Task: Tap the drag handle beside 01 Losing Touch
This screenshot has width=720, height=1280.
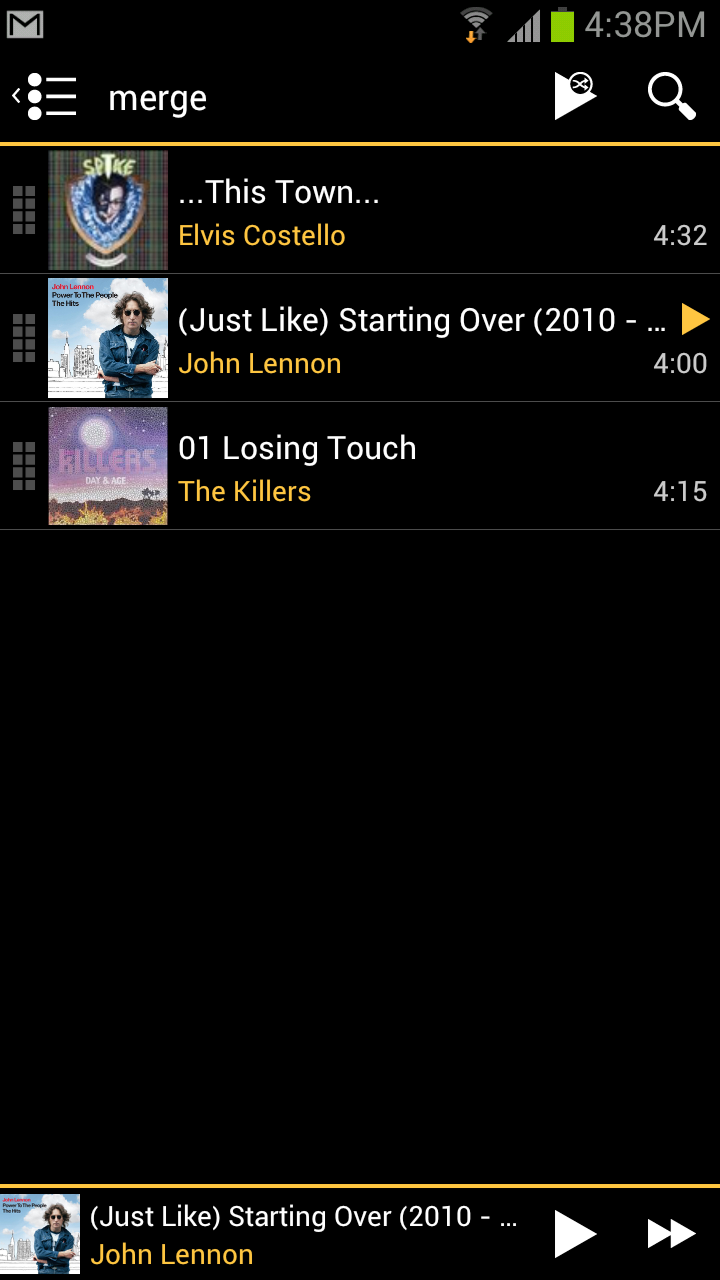Action: [24, 467]
